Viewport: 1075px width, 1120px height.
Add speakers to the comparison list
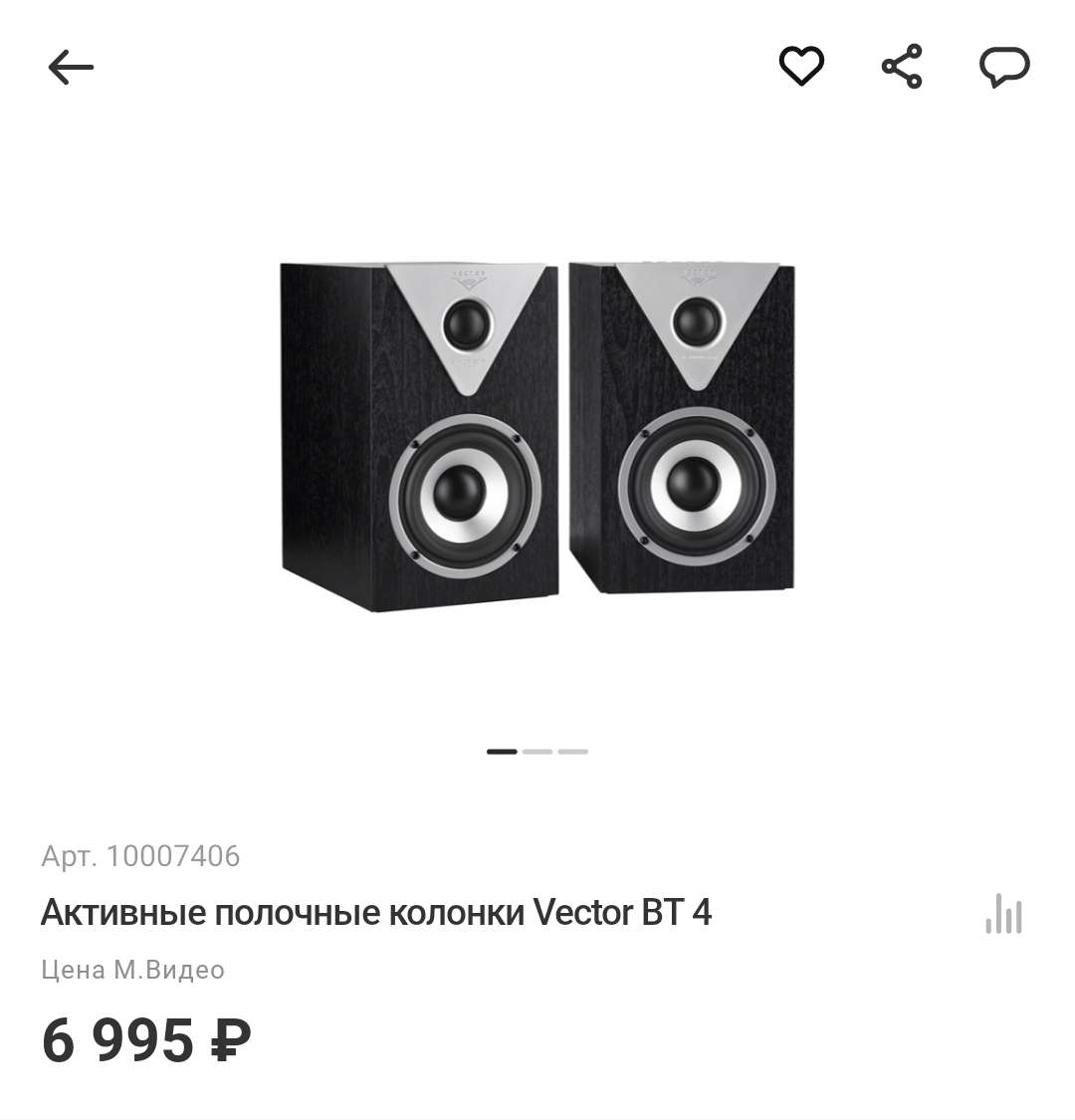click(x=1003, y=913)
